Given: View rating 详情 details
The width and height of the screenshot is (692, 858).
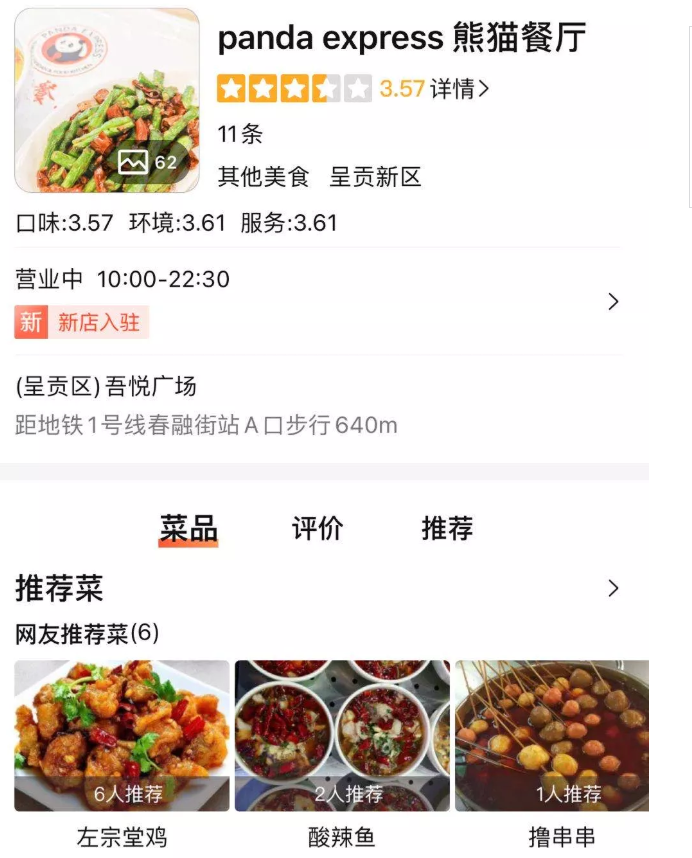Looking at the screenshot, I should pyautogui.click(x=459, y=89).
